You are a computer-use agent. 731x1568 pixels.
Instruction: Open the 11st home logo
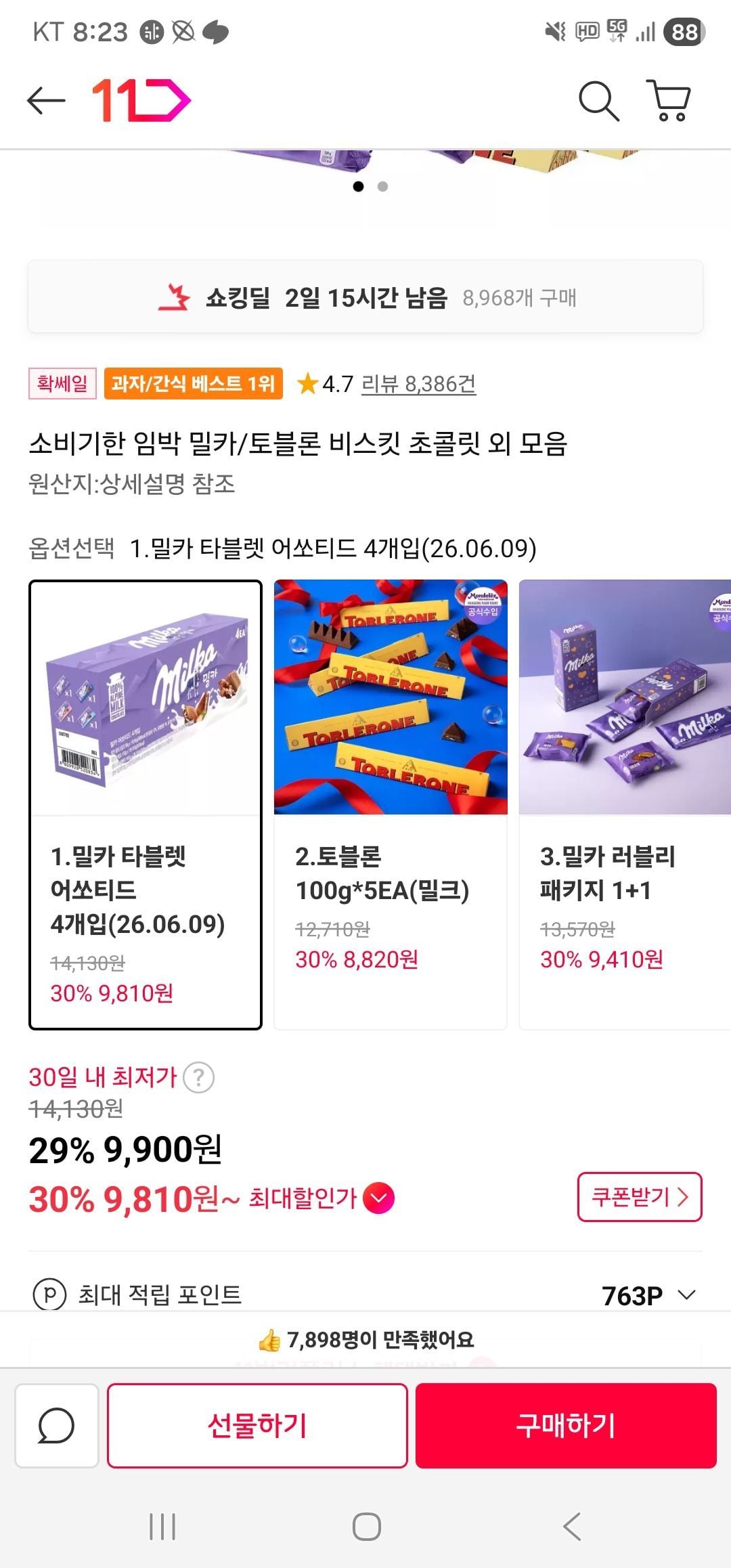click(141, 101)
